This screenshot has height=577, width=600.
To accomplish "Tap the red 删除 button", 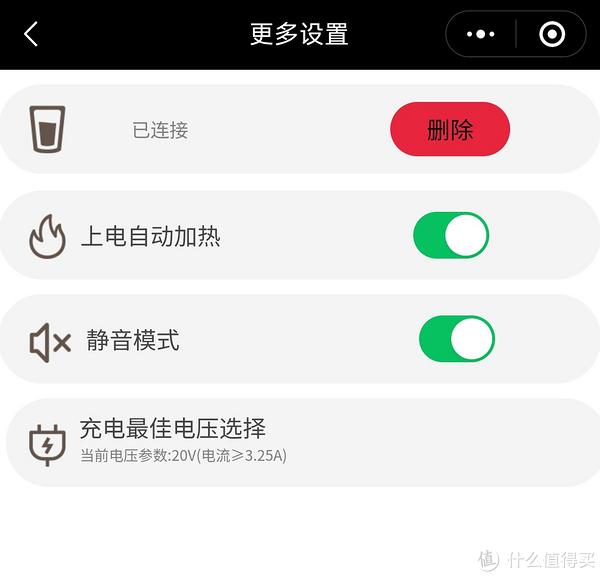I will (x=450, y=130).
